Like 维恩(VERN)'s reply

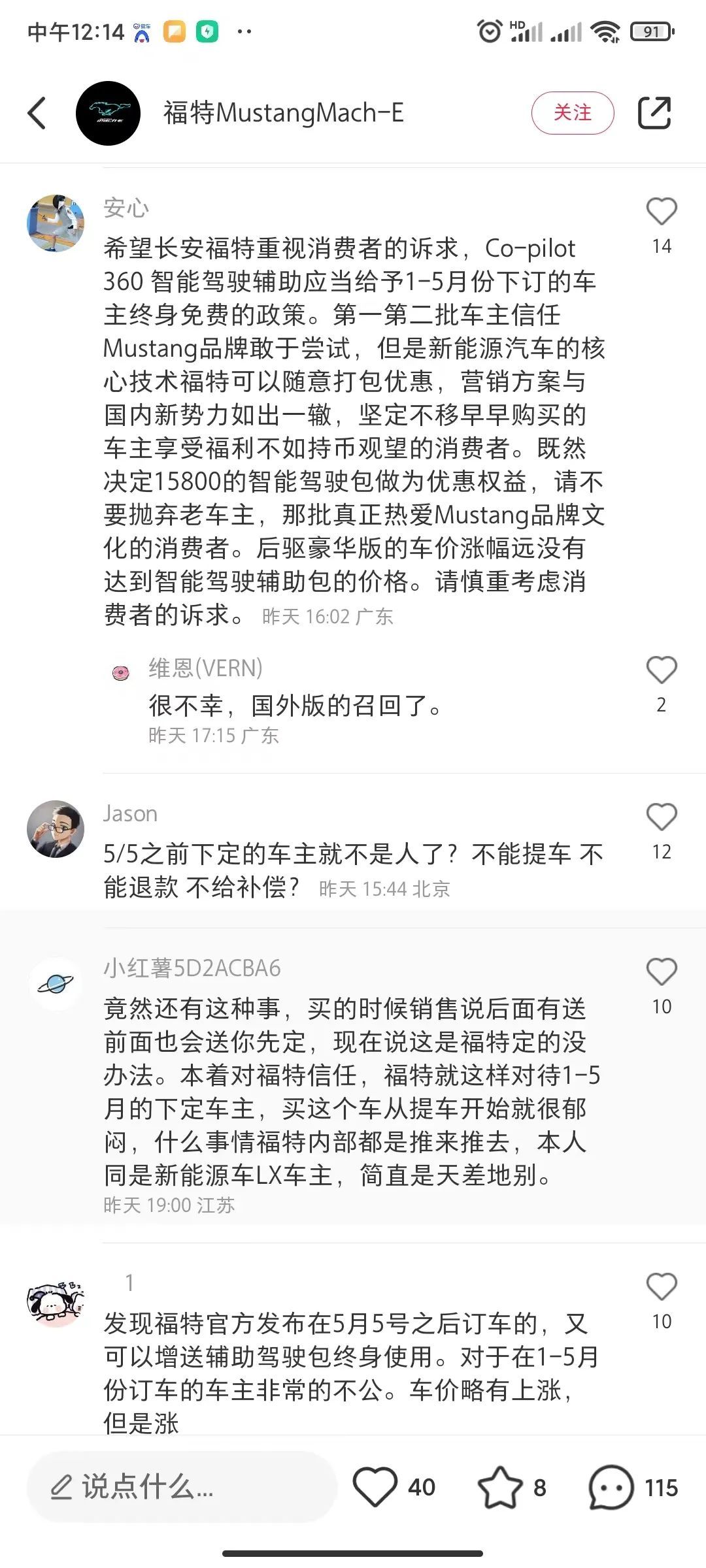click(x=661, y=670)
